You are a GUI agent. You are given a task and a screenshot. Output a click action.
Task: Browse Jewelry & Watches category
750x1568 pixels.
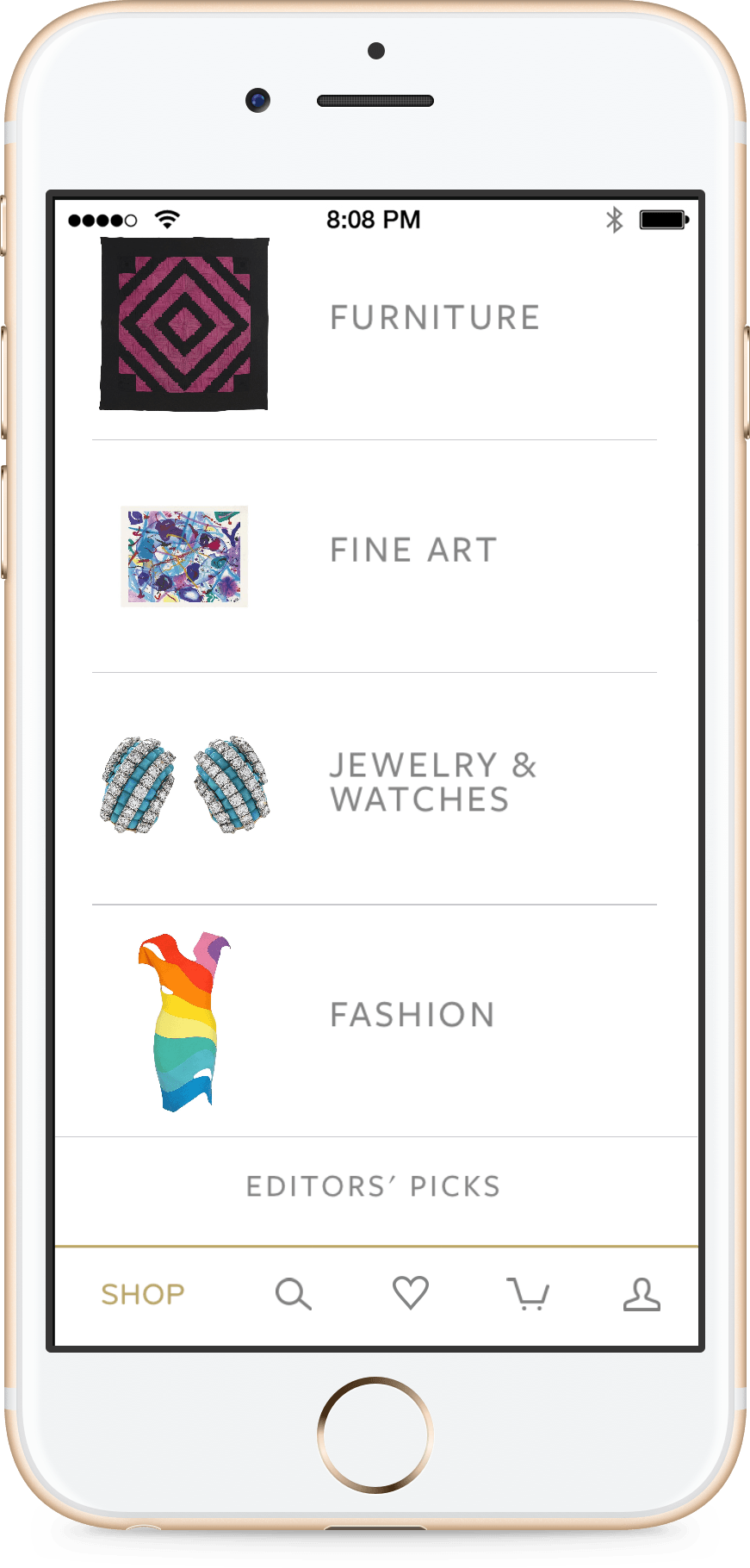tap(375, 787)
